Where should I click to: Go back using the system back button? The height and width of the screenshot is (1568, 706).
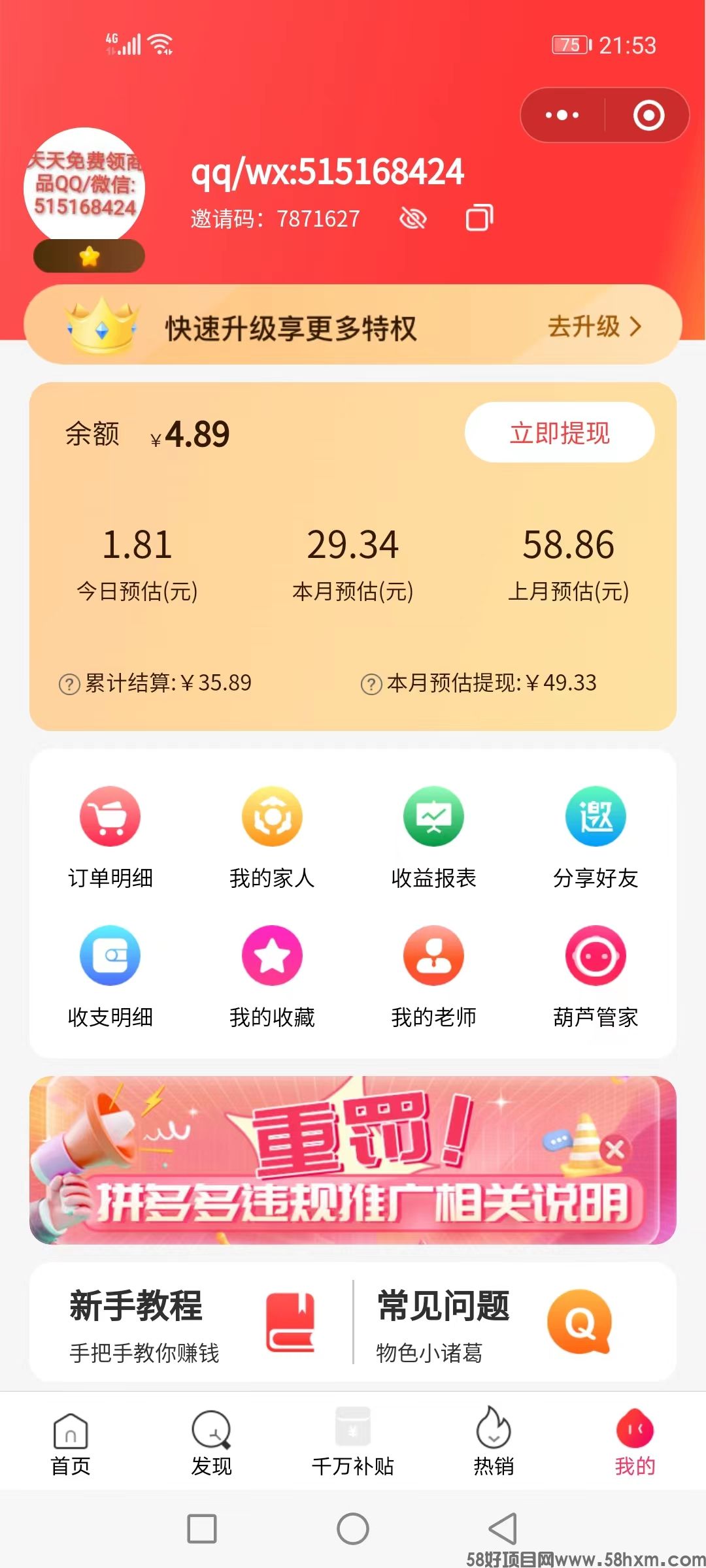[503, 1529]
